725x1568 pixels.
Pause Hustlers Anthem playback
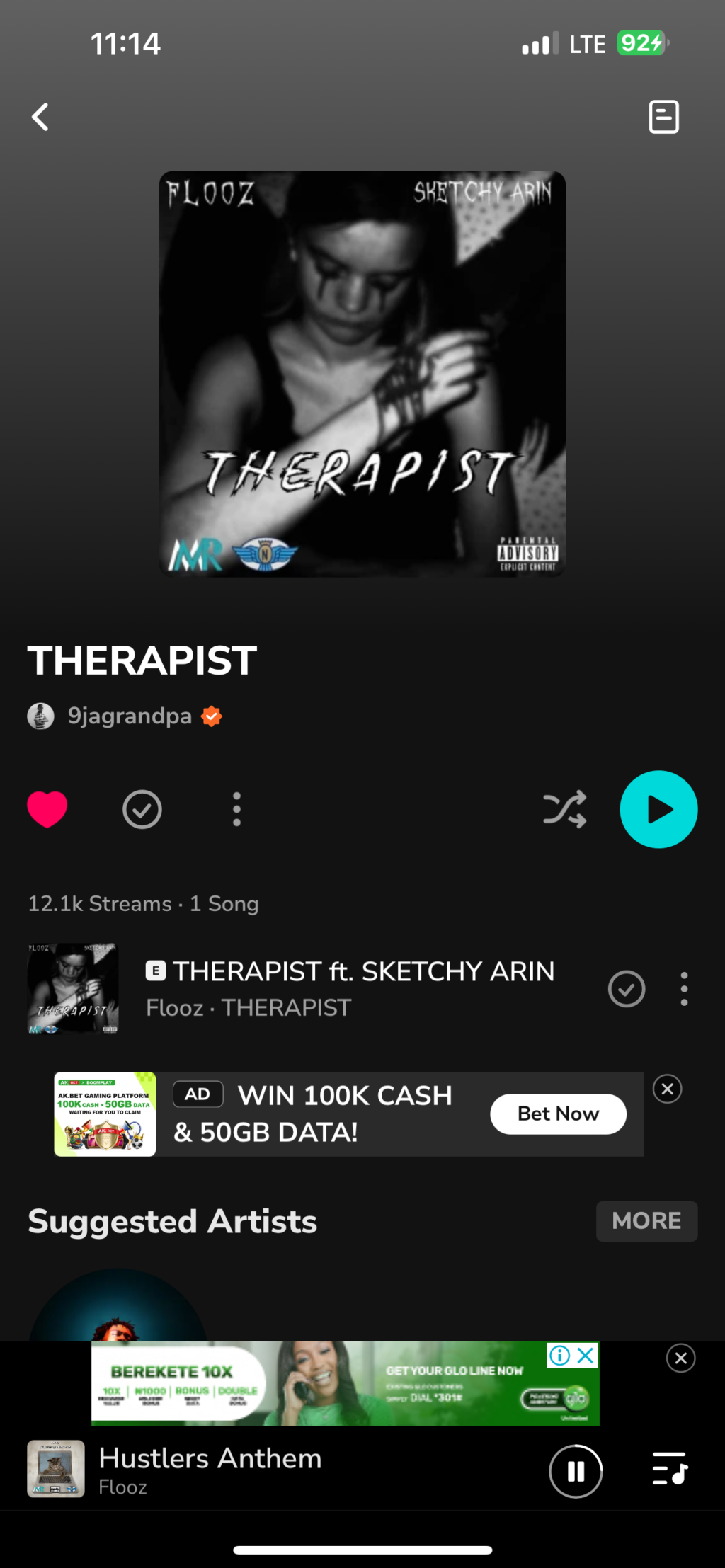tap(576, 1472)
